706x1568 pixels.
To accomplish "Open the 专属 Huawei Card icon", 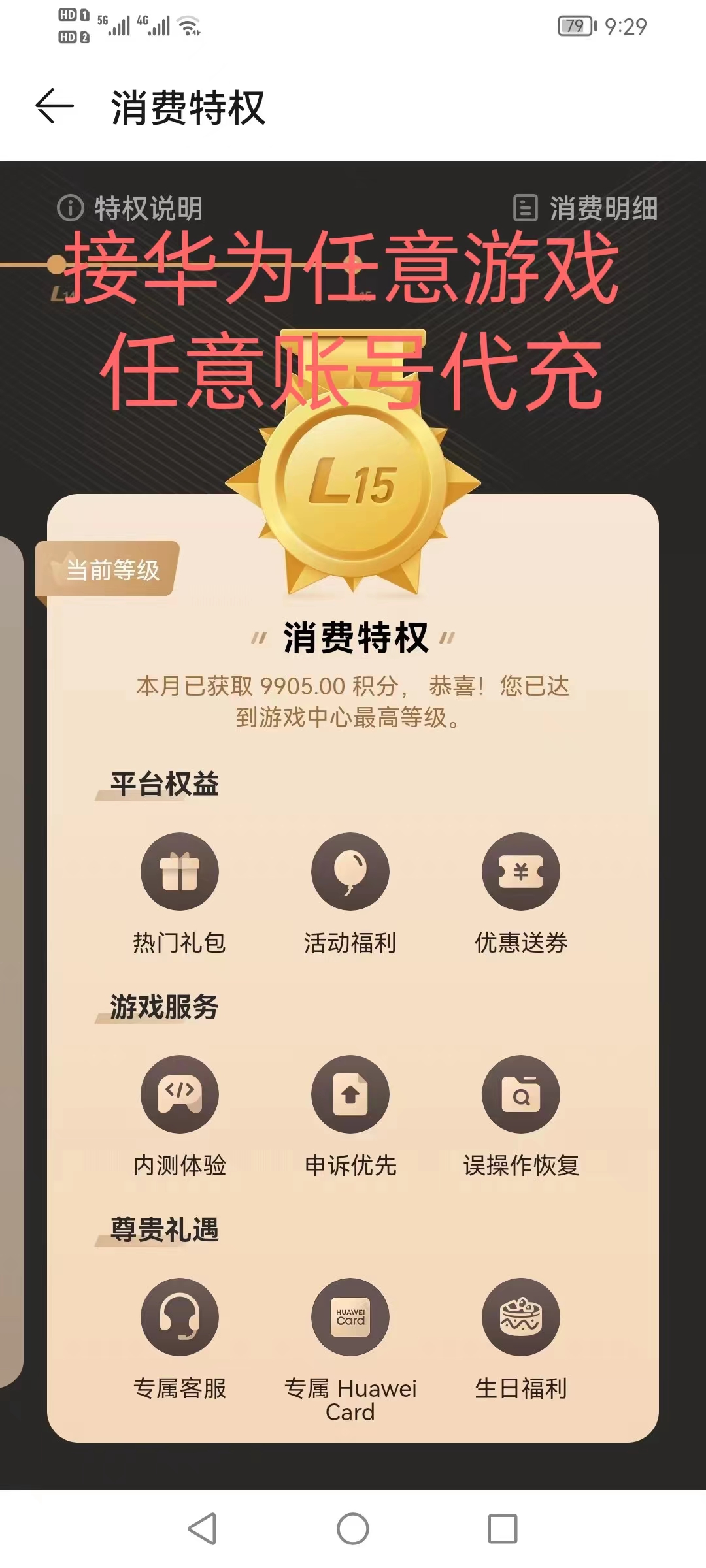I will coord(350,1316).
